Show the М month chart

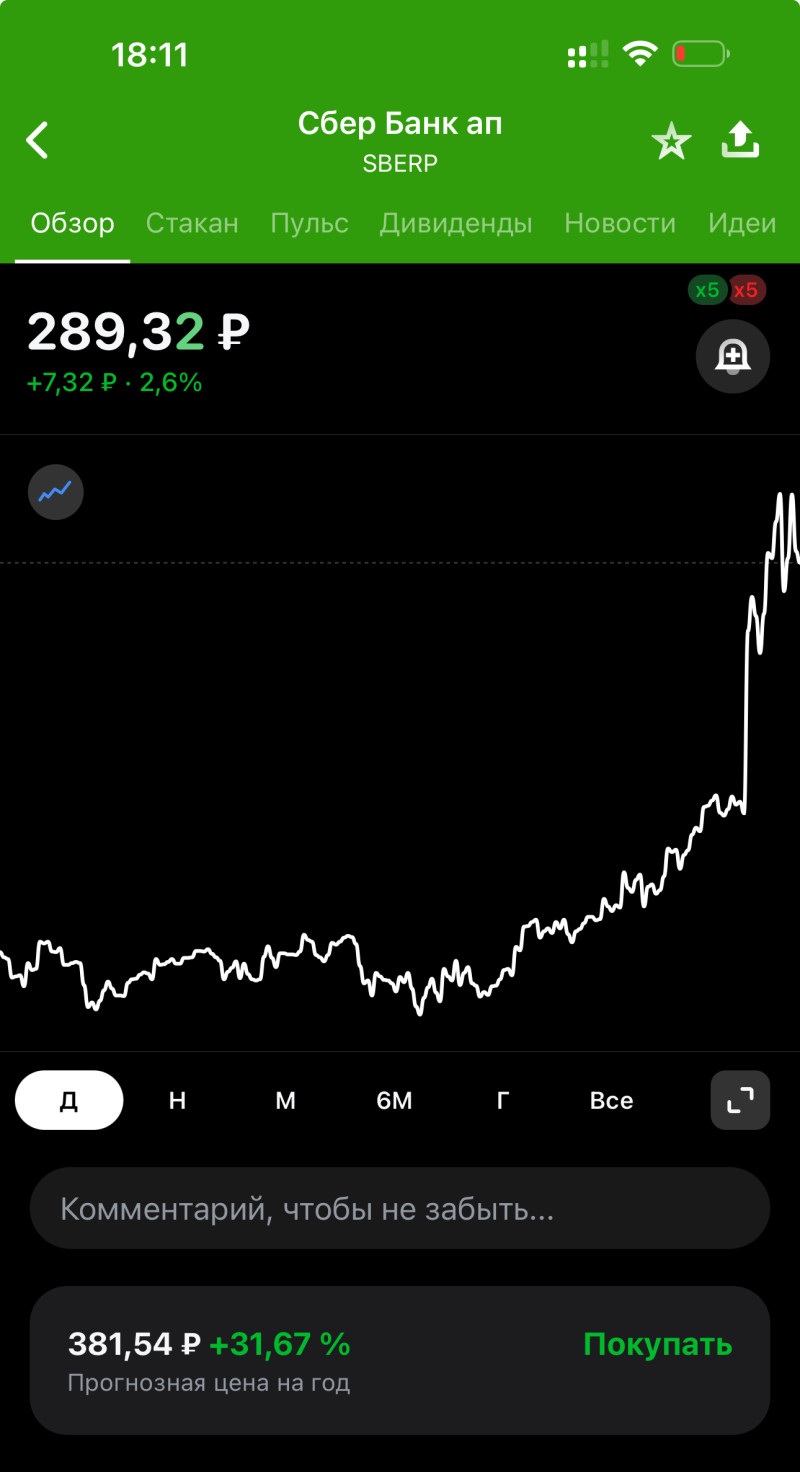[285, 1101]
